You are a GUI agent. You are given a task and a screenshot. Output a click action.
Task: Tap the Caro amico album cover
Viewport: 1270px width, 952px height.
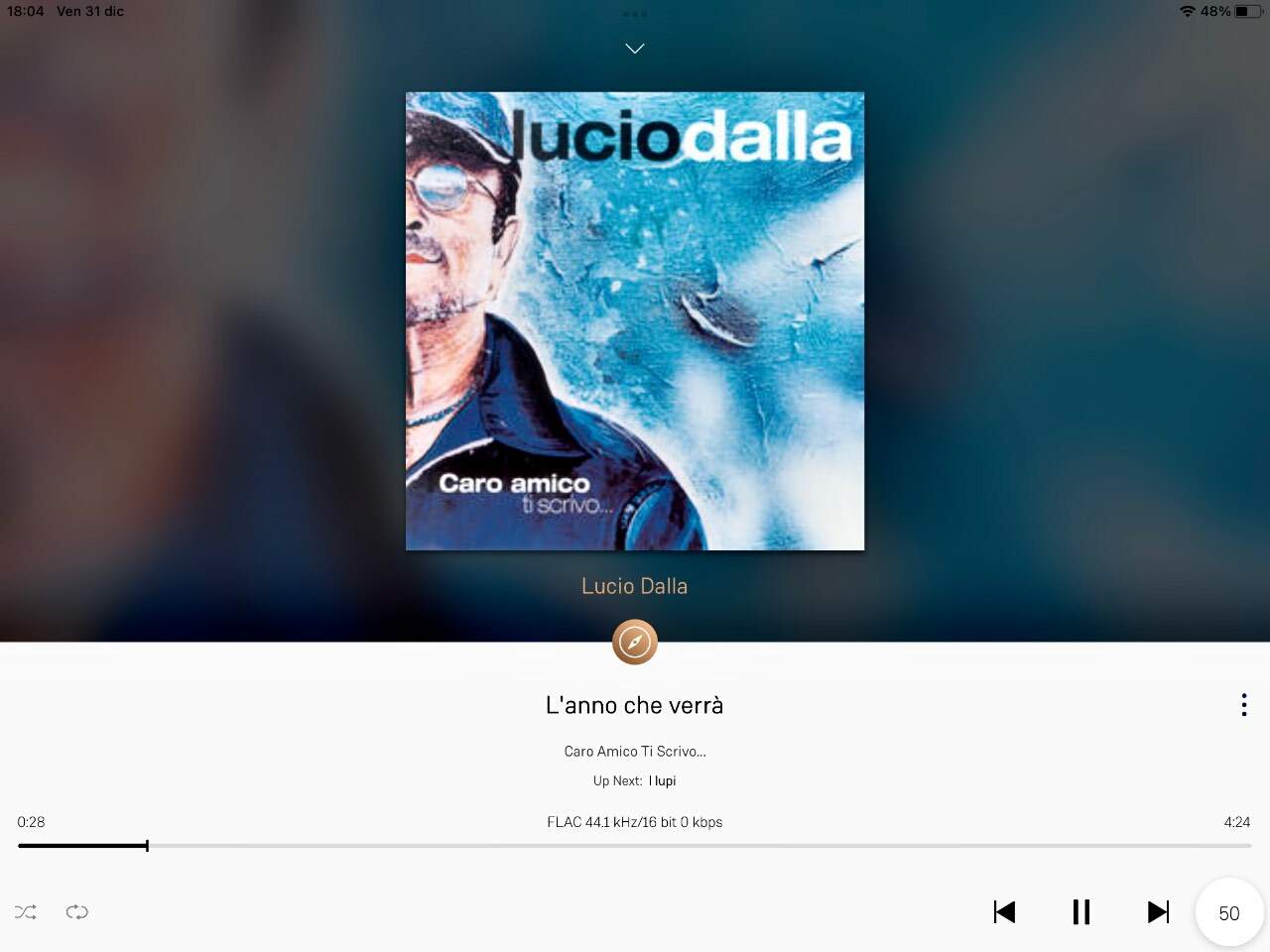[x=635, y=320]
